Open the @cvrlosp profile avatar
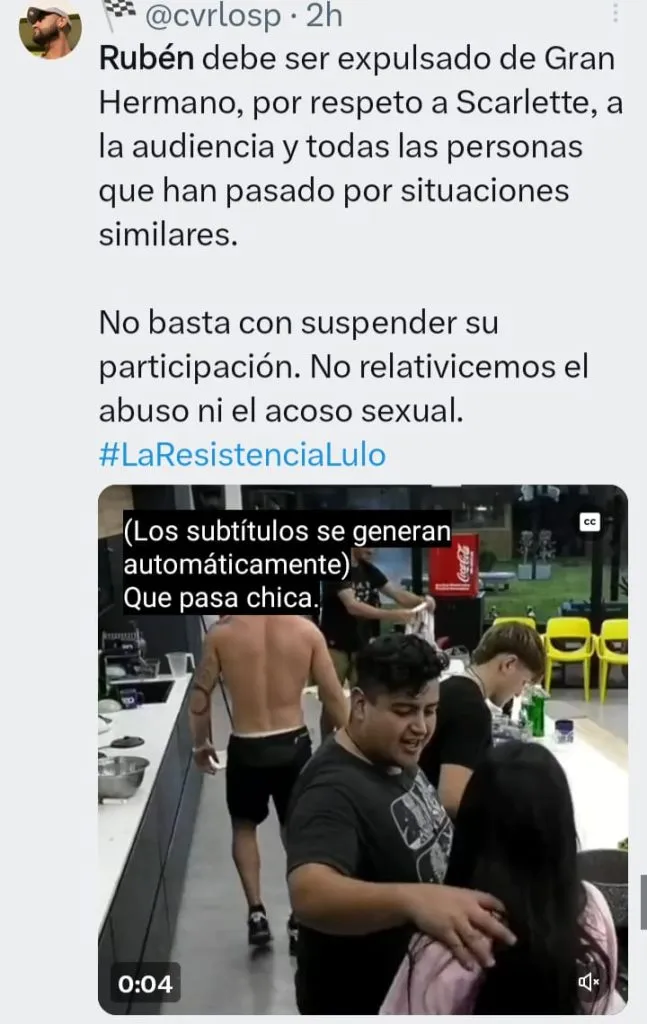 click(x=50, y=30)
